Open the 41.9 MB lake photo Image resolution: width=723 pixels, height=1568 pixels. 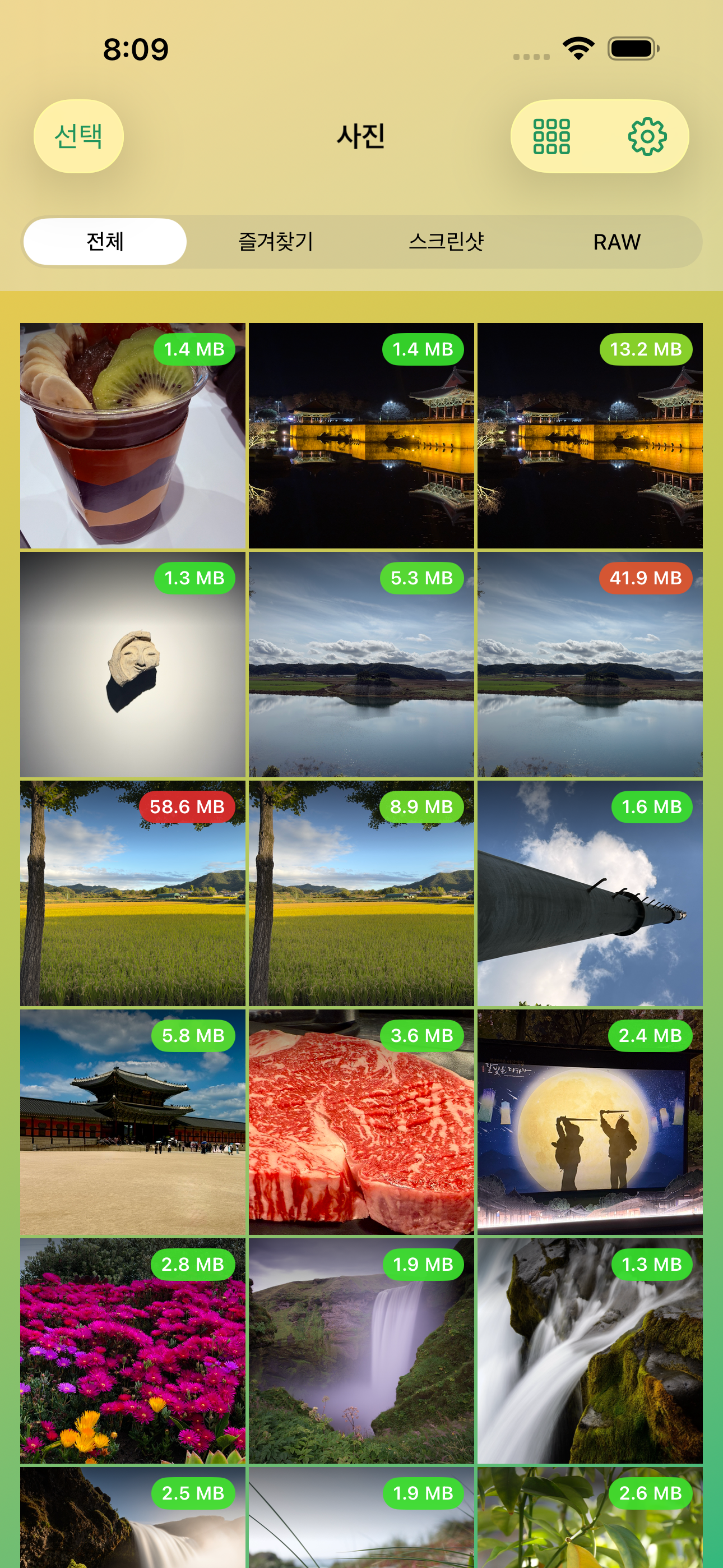[x=590, y=665]
